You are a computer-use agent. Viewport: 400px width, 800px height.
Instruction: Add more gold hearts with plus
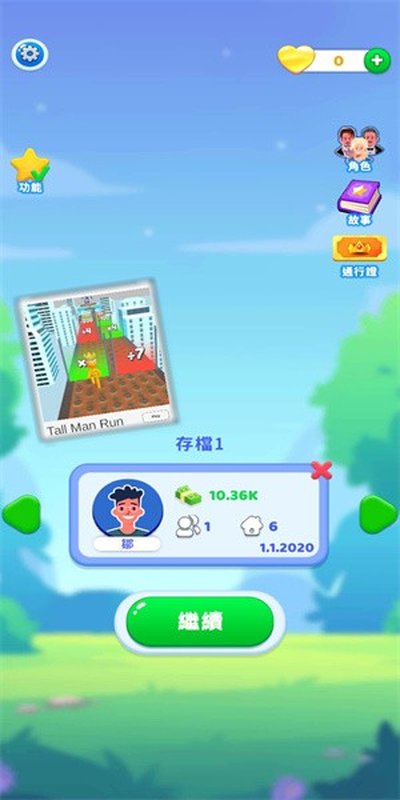coord(377,61)
